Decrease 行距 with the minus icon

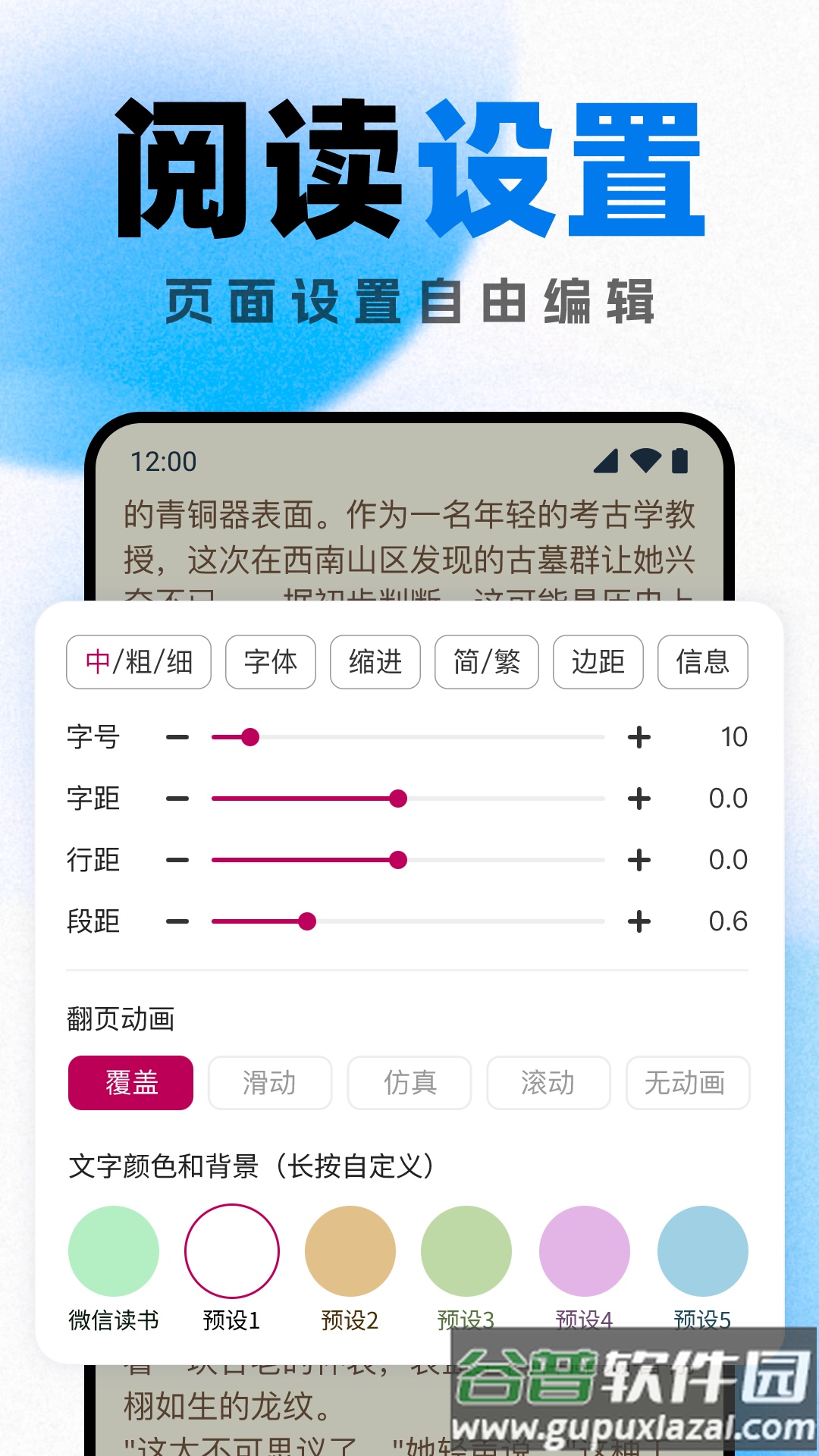coord(178,860)
